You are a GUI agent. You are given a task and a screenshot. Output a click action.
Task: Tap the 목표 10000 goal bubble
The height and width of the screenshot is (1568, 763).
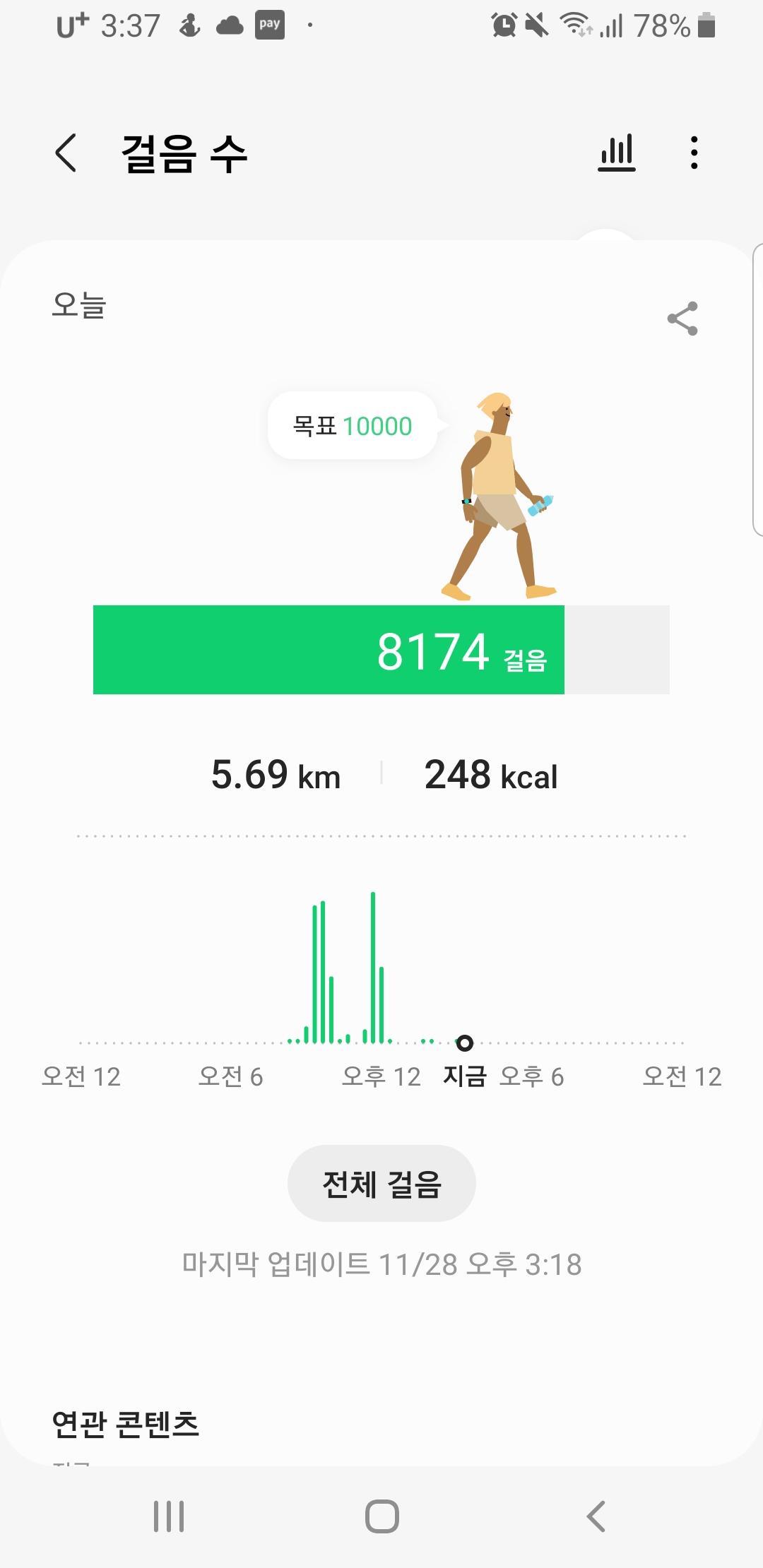point(353,426)
